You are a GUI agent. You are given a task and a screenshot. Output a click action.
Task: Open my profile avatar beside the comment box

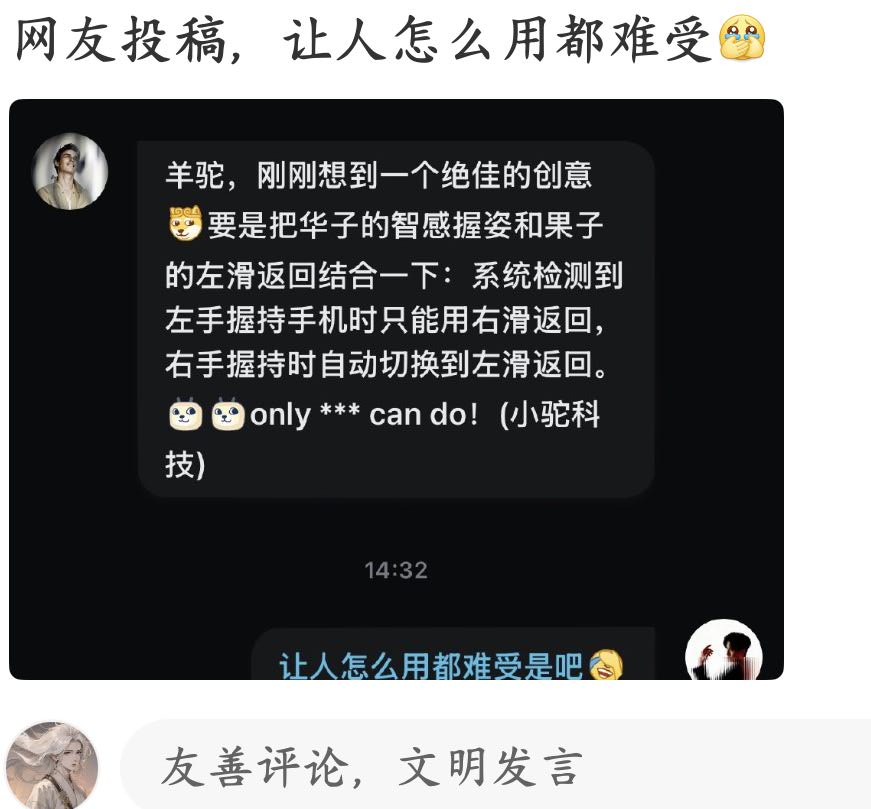[x=52, y=765]
